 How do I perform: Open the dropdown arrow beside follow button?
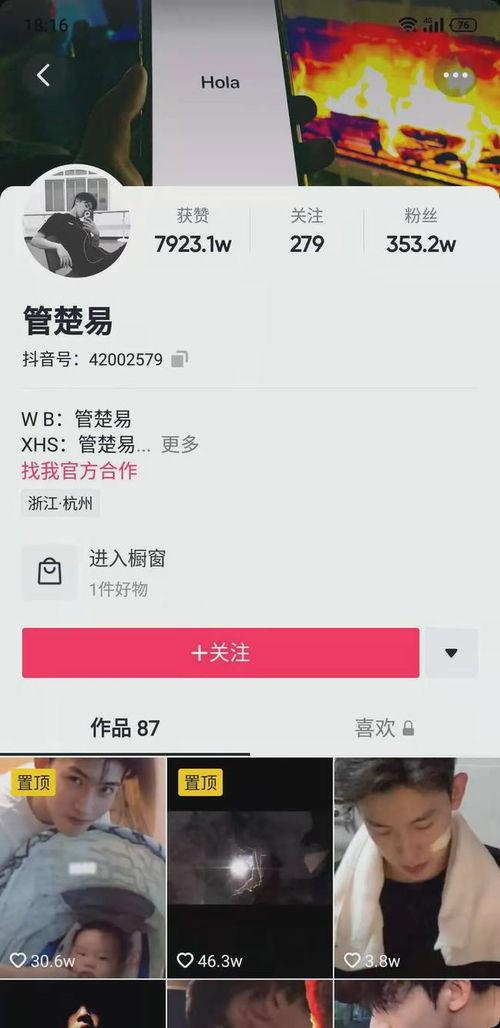click(452, 653)
